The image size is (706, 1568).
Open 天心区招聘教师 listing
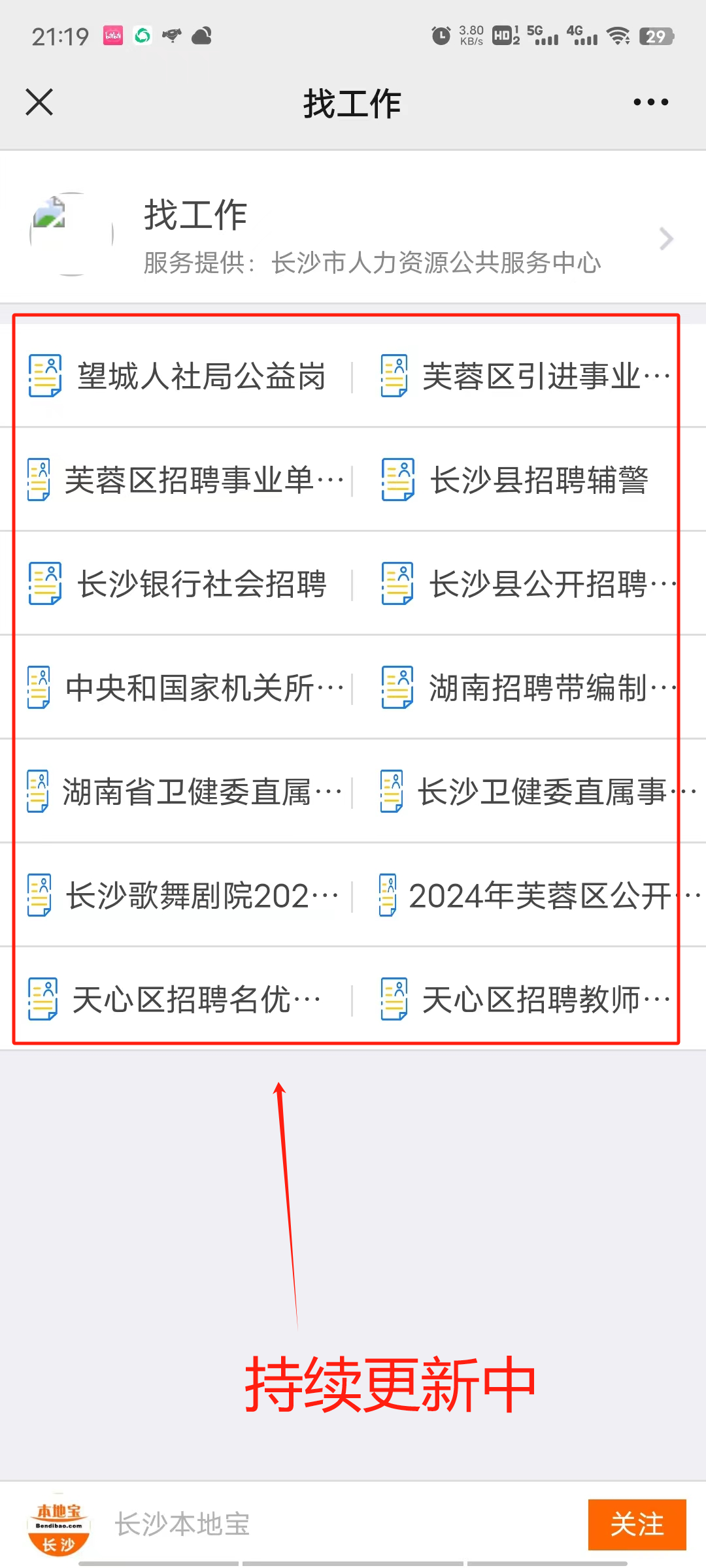pyautogui.click(x=526, y=1000)
